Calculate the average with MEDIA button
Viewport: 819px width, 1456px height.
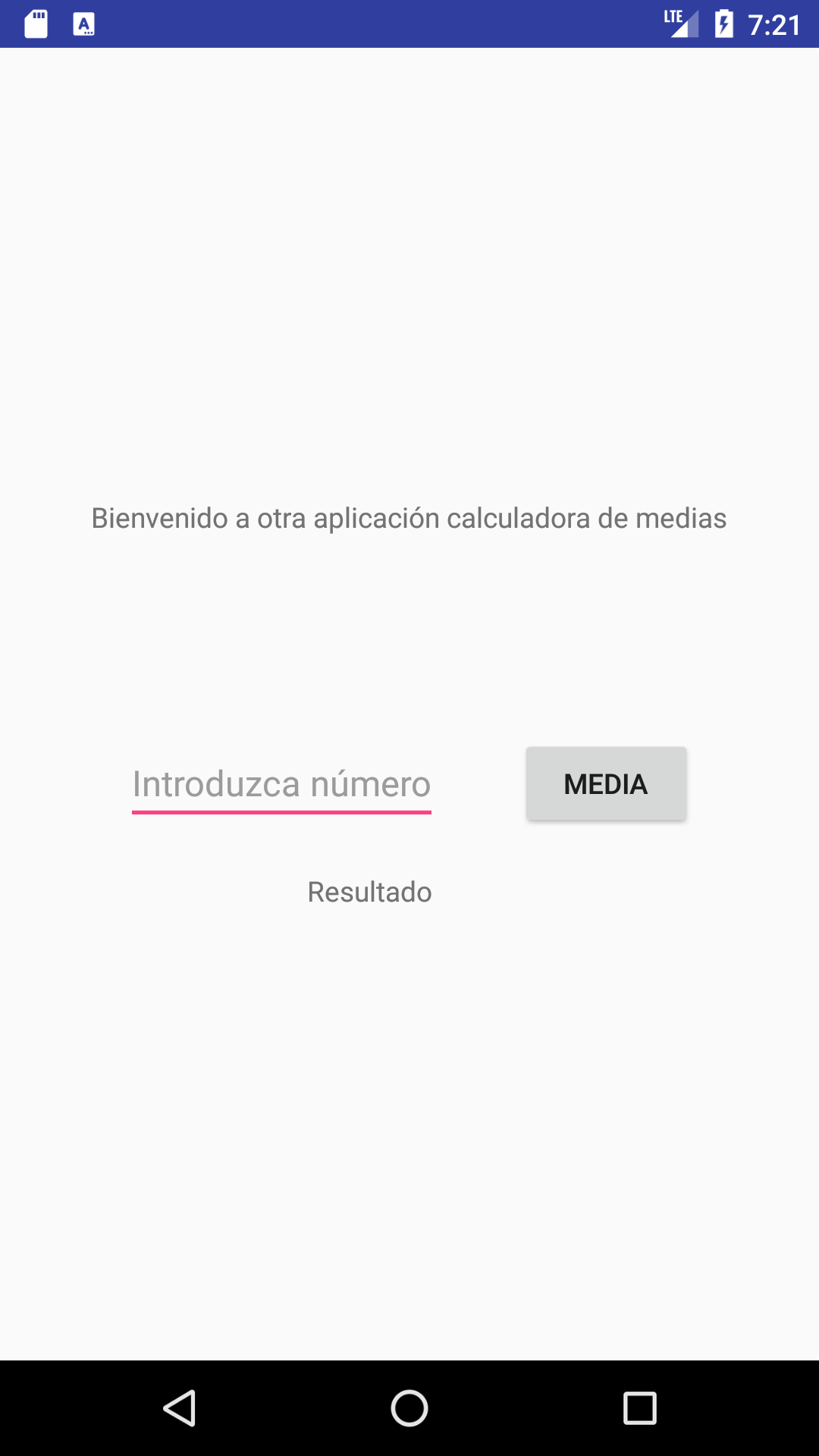click(x=607, y=783)
